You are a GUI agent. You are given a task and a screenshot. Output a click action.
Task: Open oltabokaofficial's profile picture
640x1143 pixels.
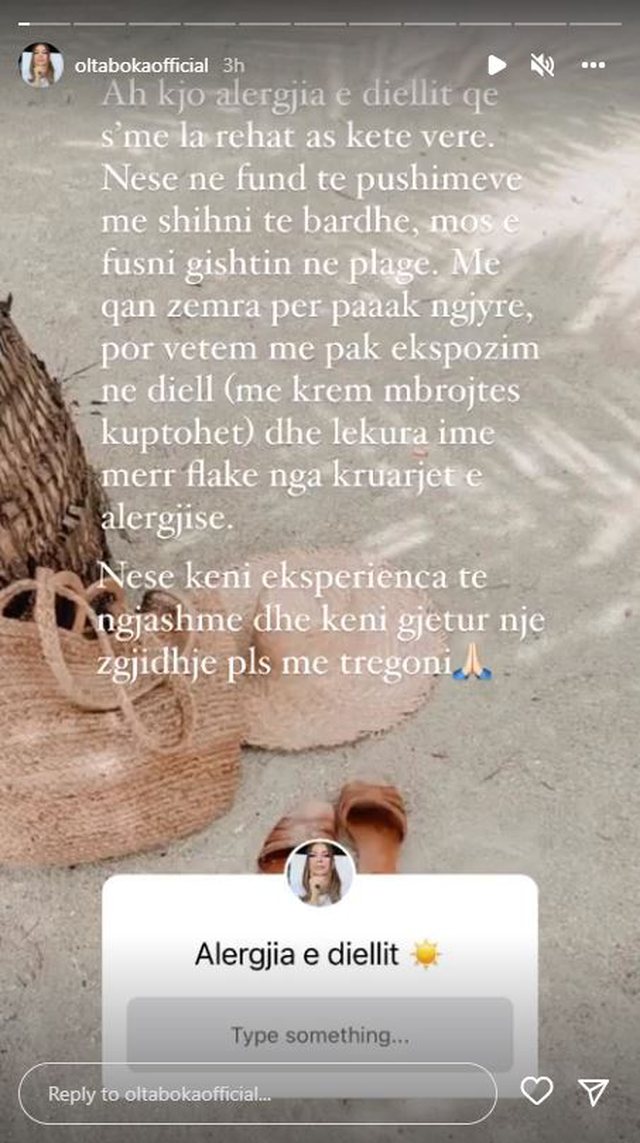click(x=41, y=65)
